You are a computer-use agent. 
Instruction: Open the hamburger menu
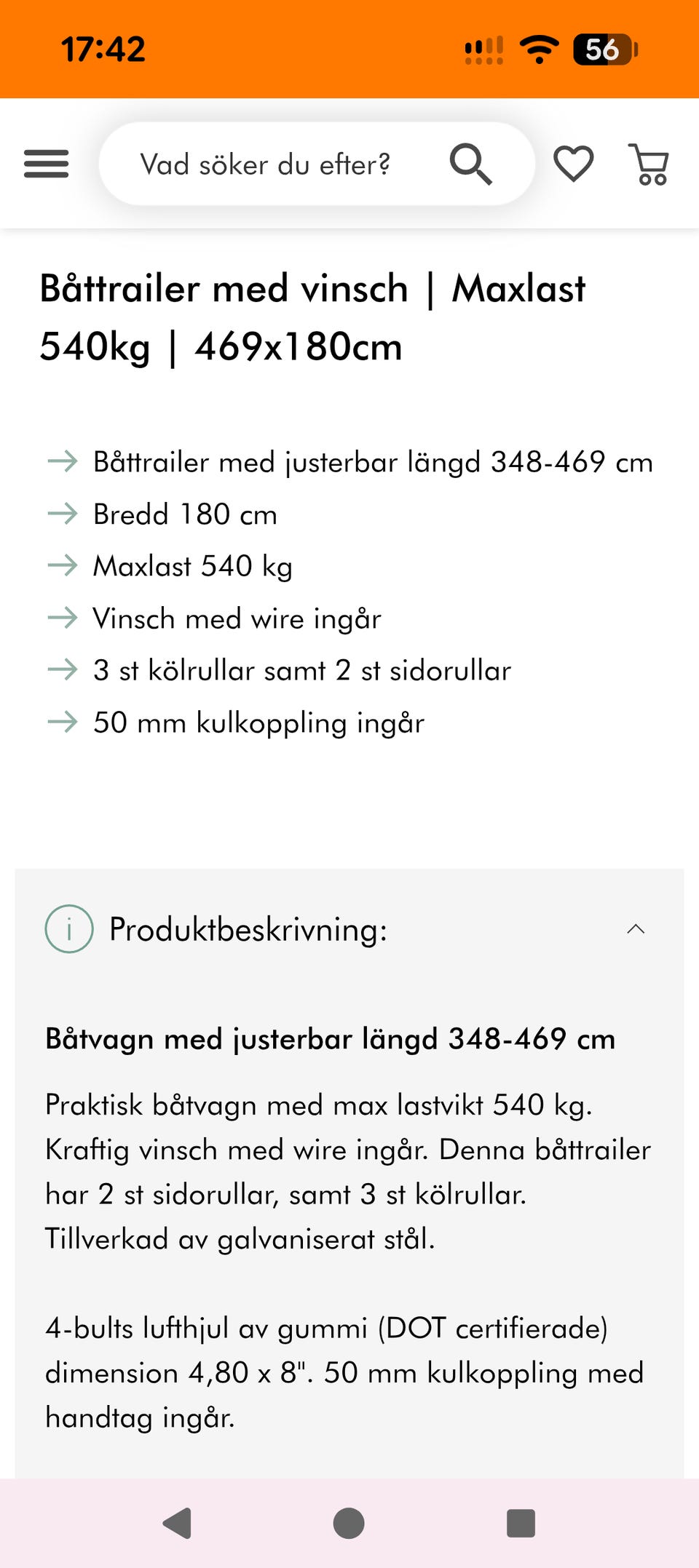46,164
